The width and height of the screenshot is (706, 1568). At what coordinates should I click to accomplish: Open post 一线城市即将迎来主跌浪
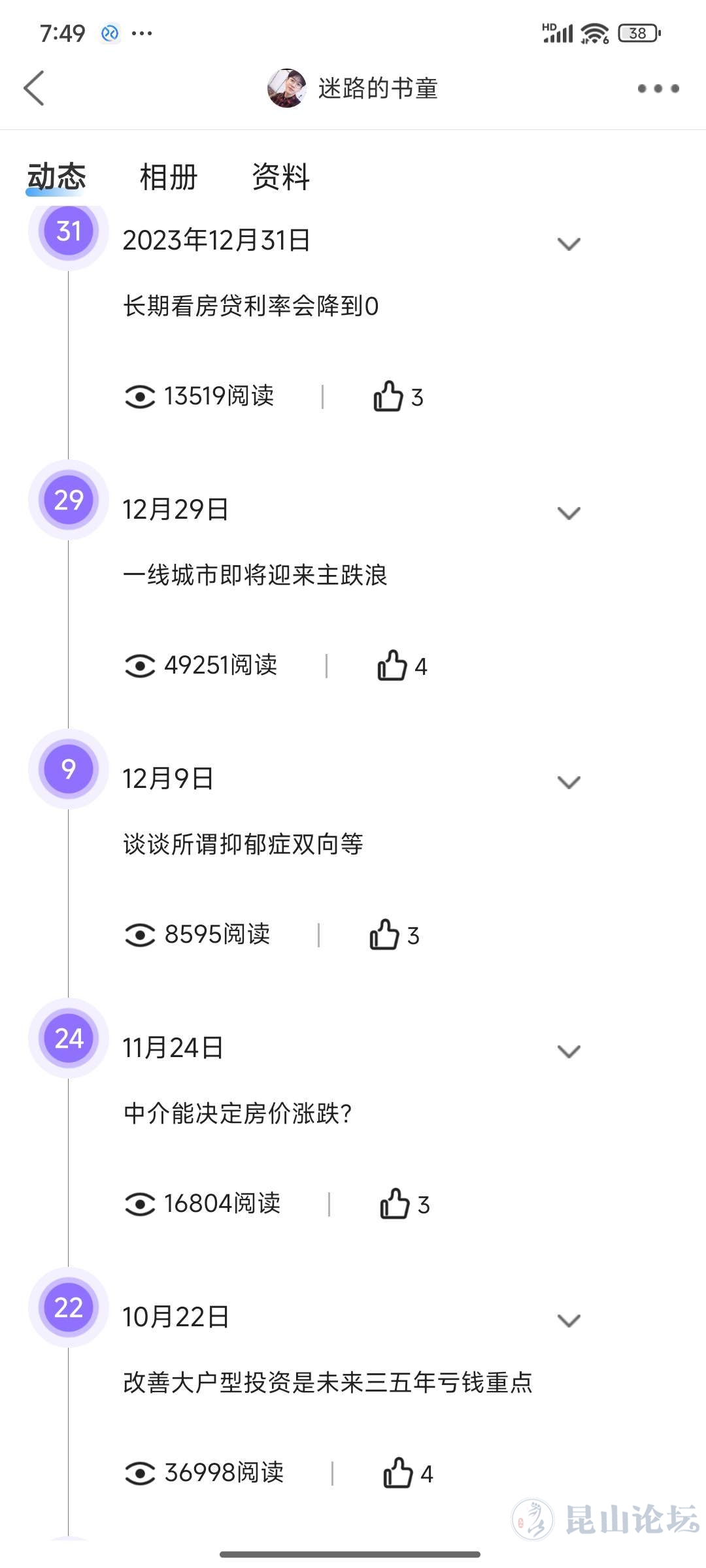coord(256,575)
